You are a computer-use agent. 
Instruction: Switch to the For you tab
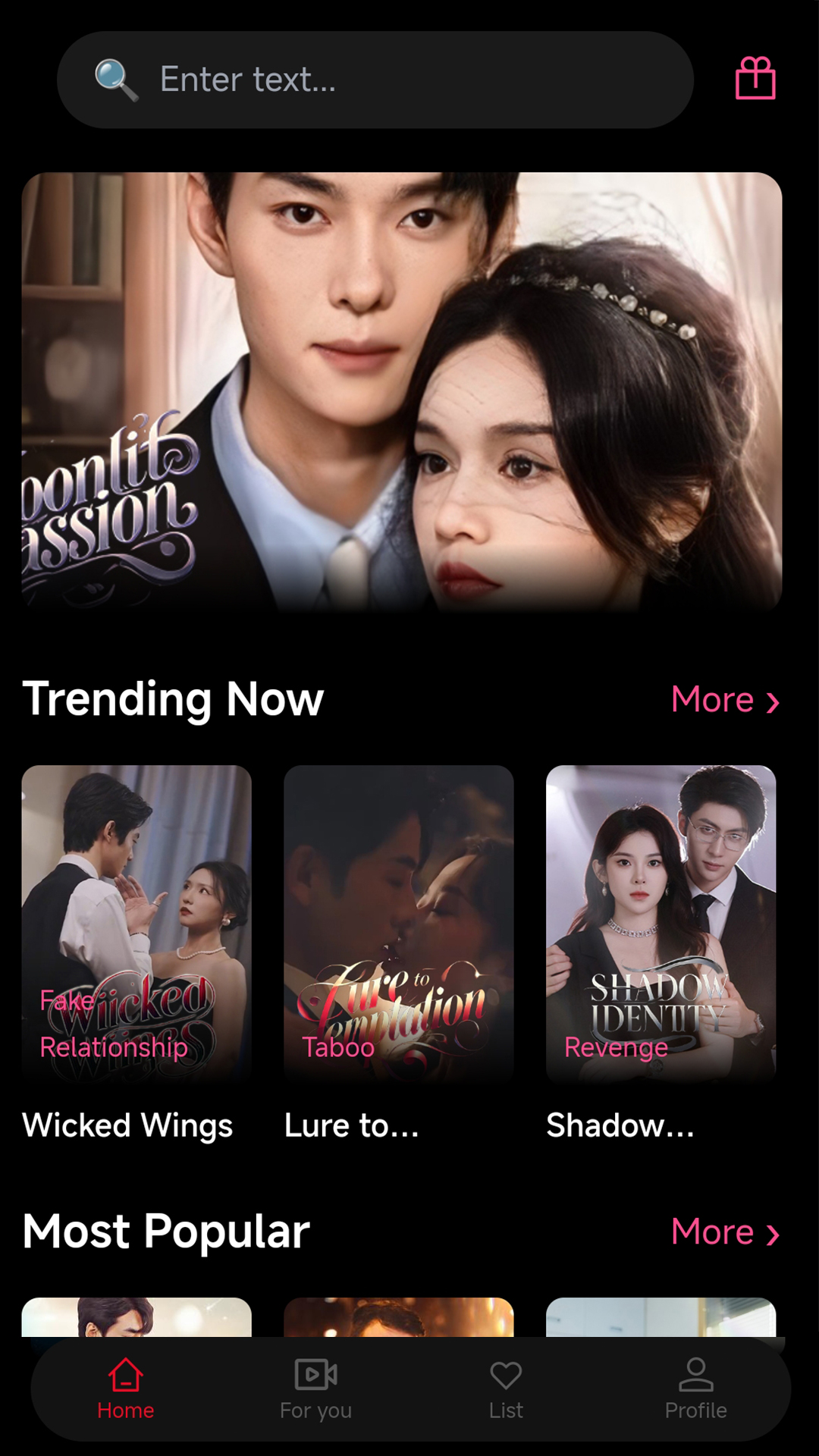click(x=315, y=1389)
